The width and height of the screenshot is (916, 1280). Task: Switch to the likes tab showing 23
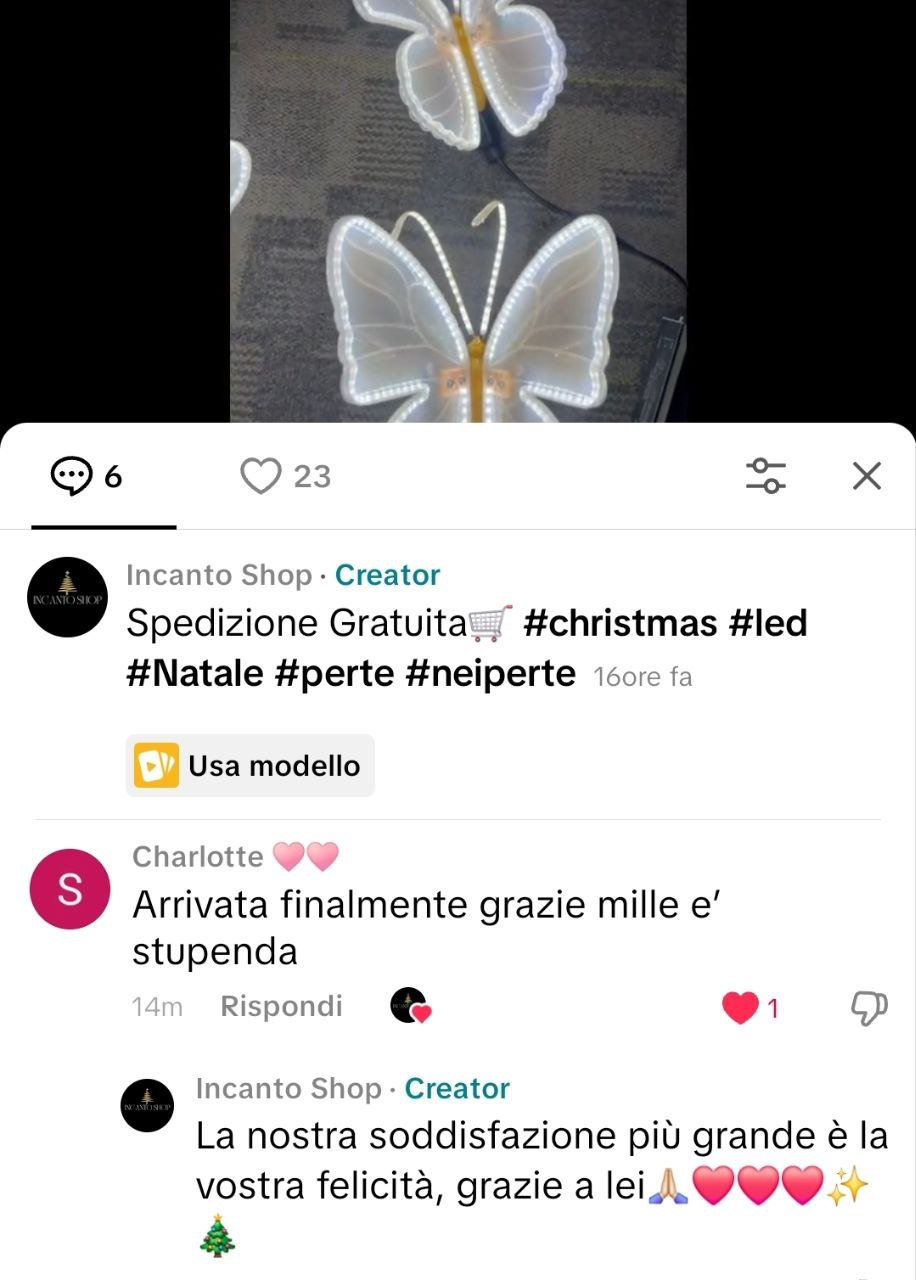[x=286, y=477]
